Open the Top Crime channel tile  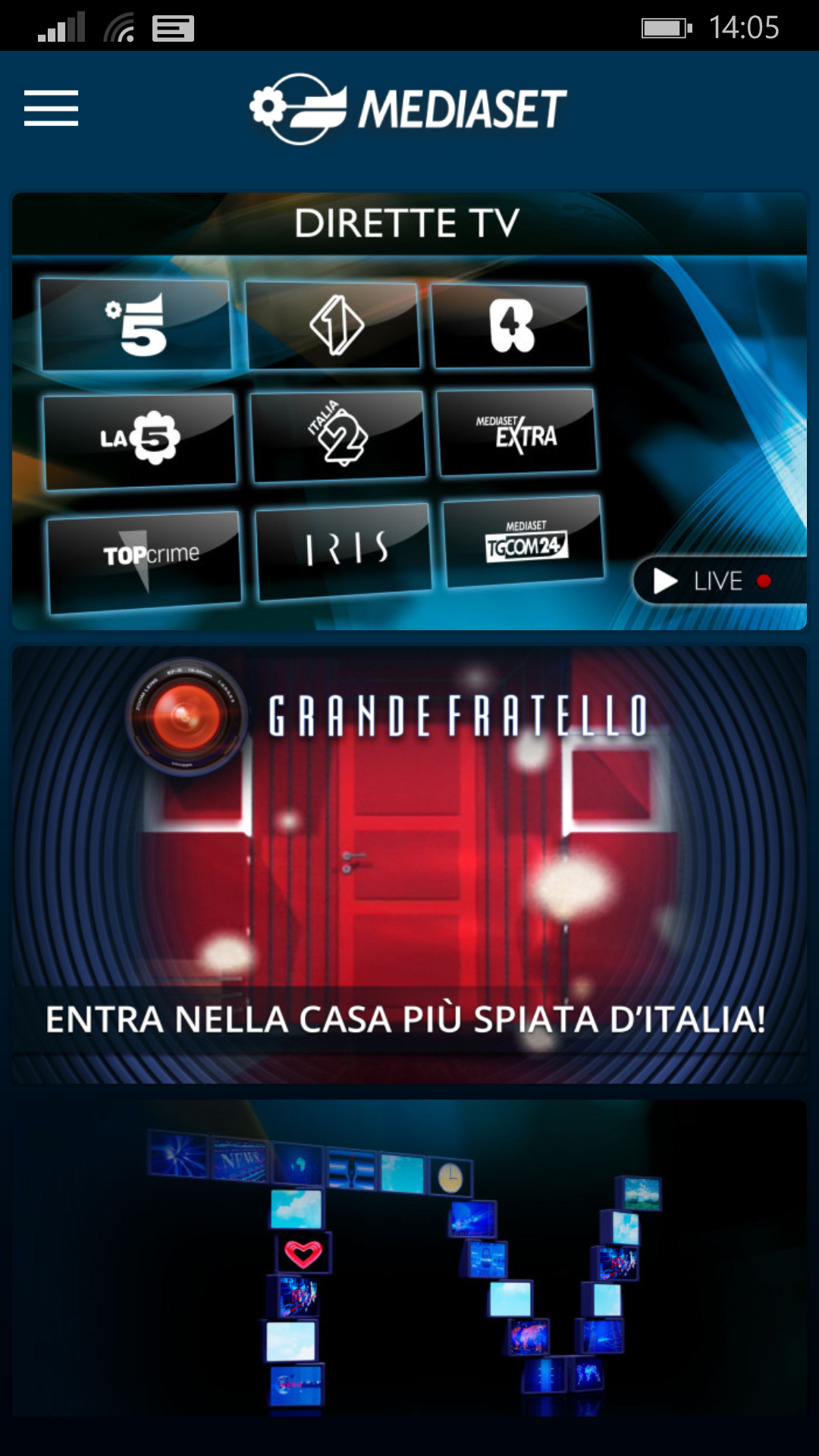(144, 561)
